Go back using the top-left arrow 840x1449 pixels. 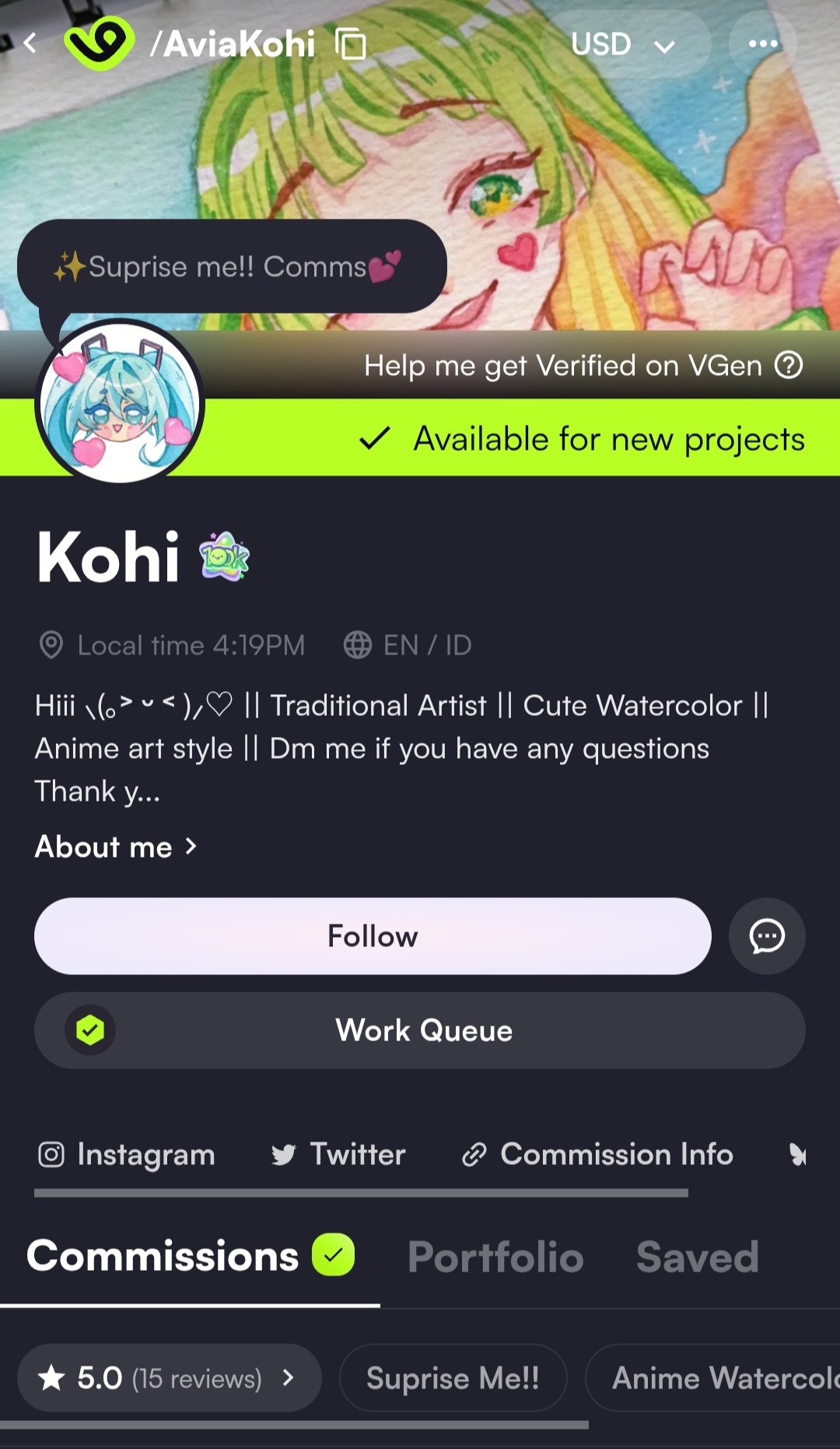pyautogui.click(x=30, y=44)
